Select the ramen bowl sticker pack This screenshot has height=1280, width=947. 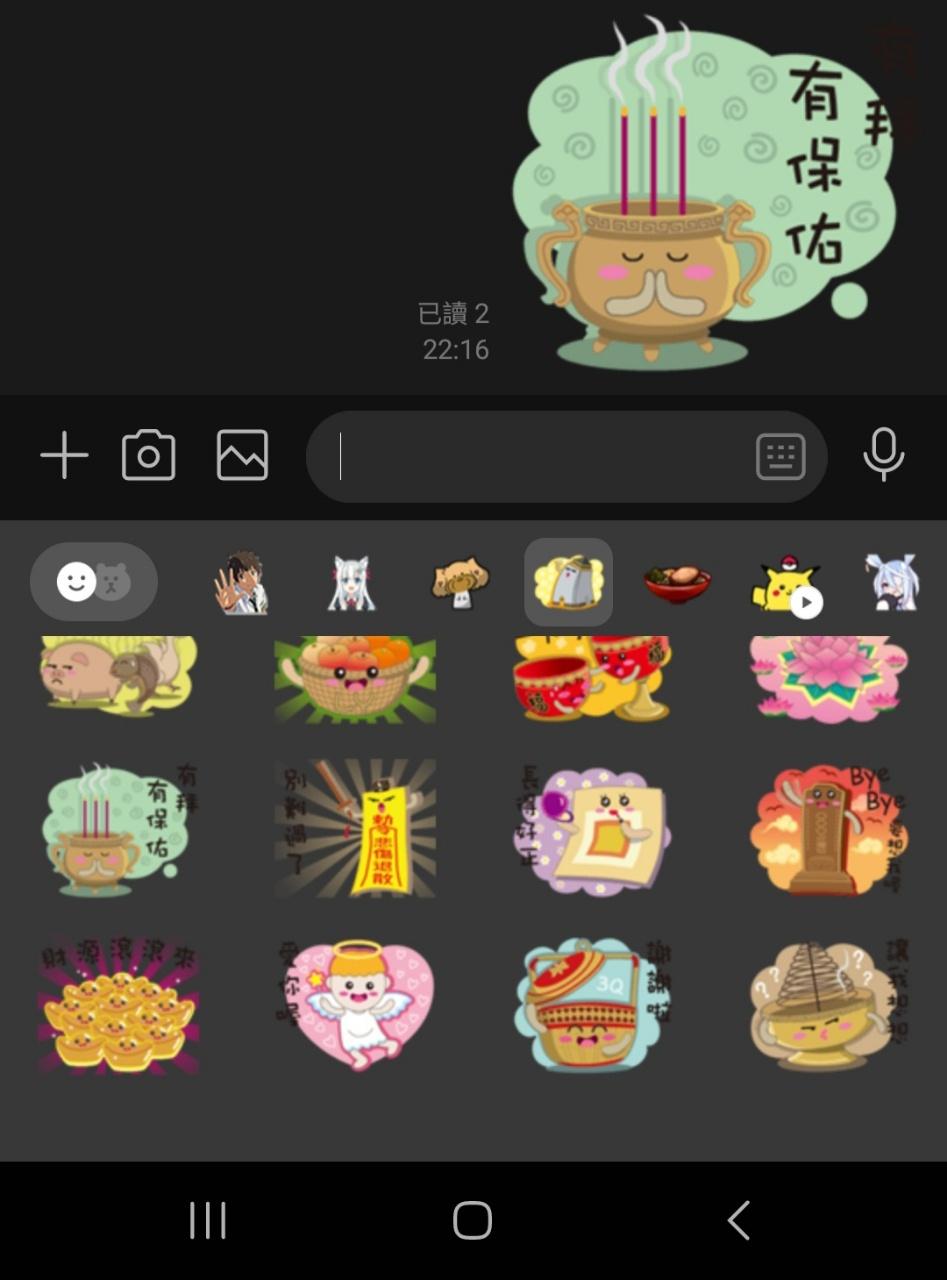677,584
